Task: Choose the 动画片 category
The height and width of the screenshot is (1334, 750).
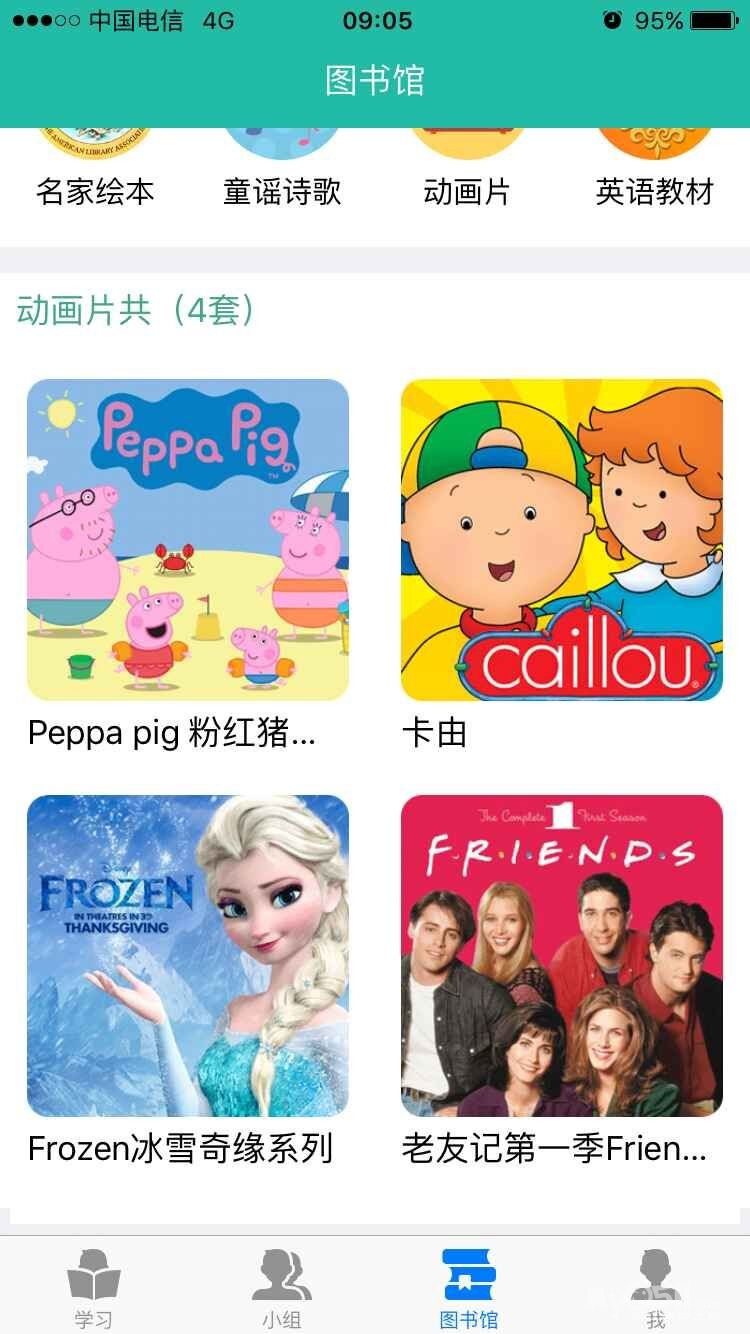Action: 467,170
